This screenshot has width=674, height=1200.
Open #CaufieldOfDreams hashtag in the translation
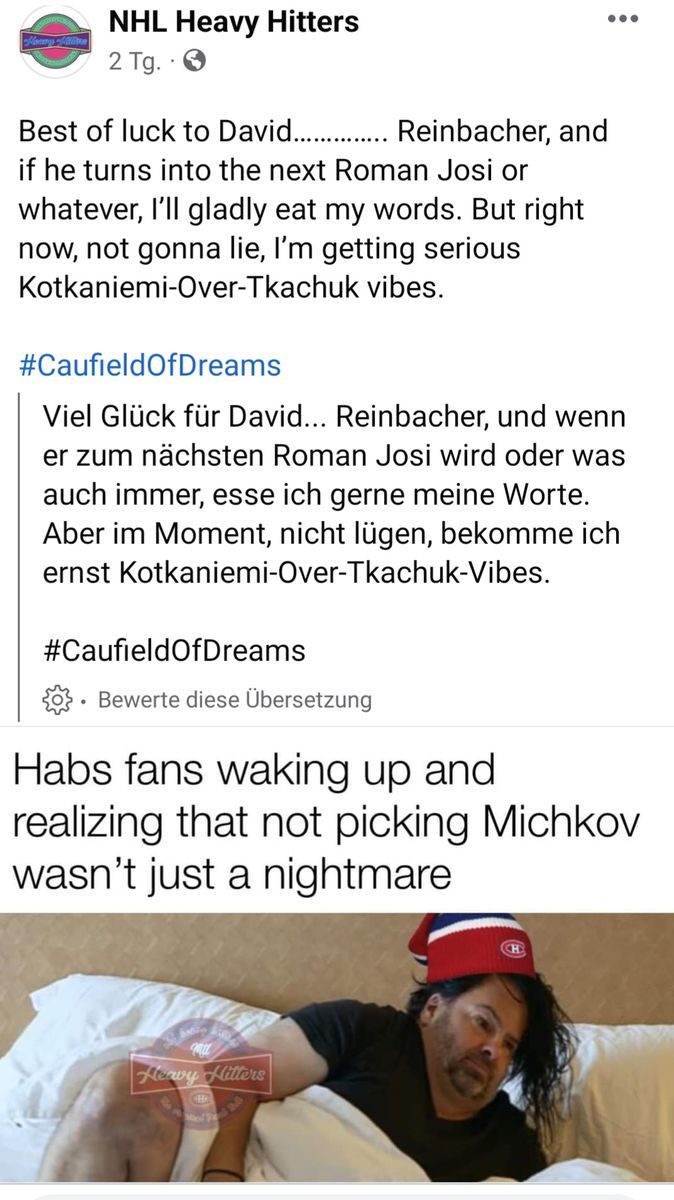pos(175,651)
